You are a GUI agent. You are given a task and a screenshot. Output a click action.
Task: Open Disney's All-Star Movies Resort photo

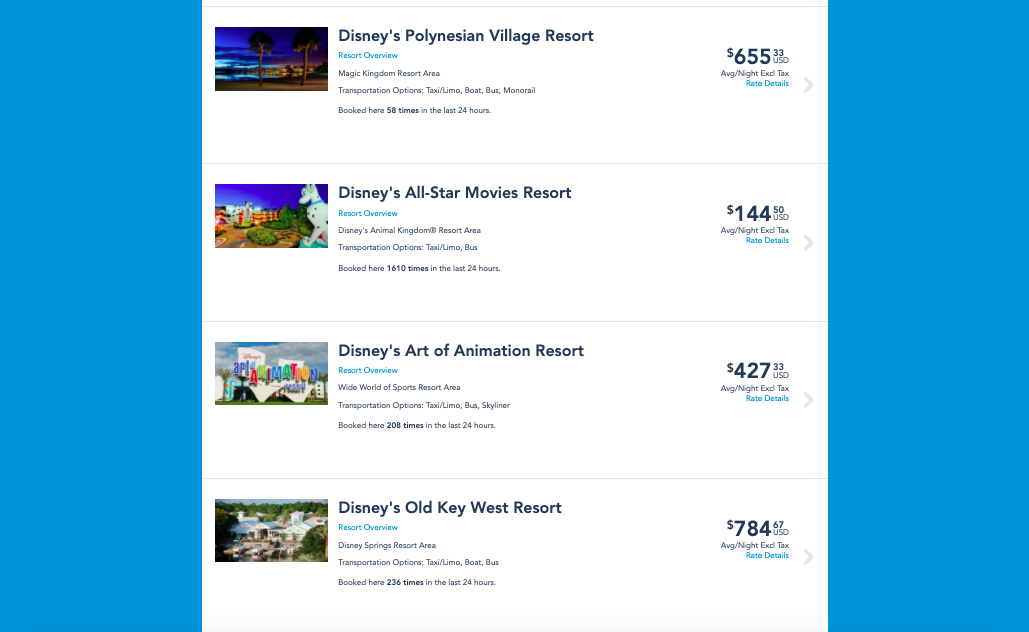tap(271, 216)
